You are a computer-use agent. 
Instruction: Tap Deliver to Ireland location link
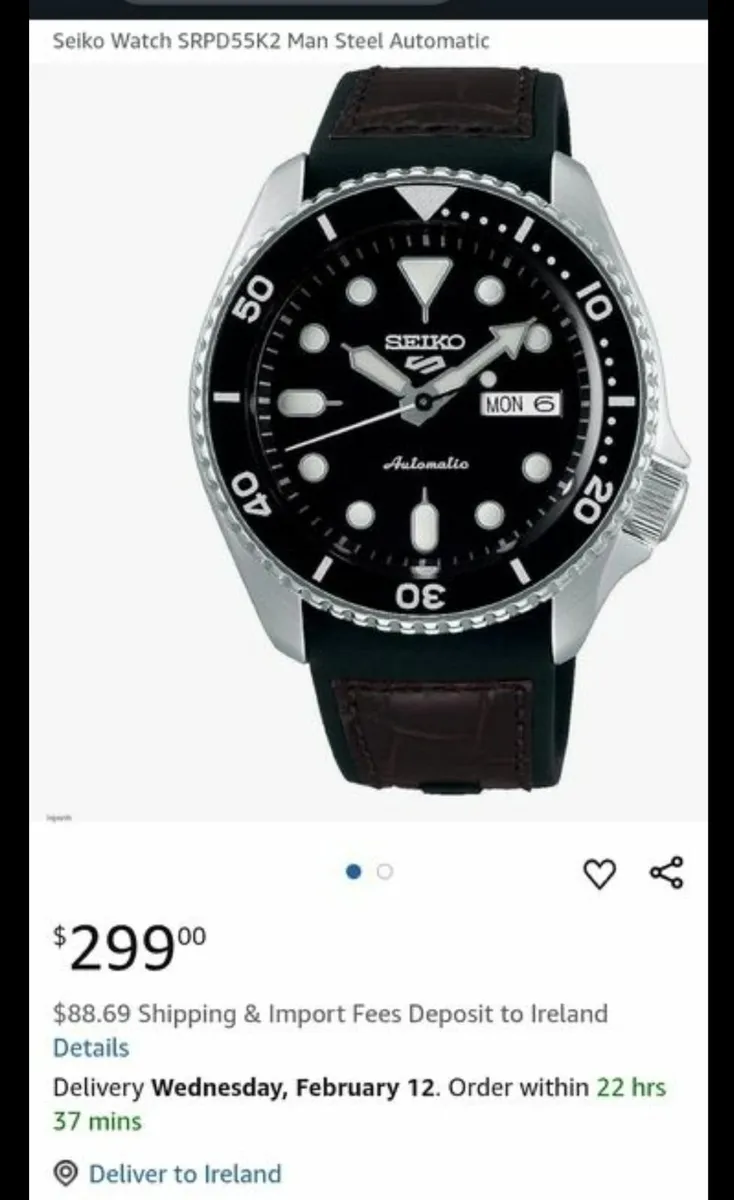(x=184, y=1173)
